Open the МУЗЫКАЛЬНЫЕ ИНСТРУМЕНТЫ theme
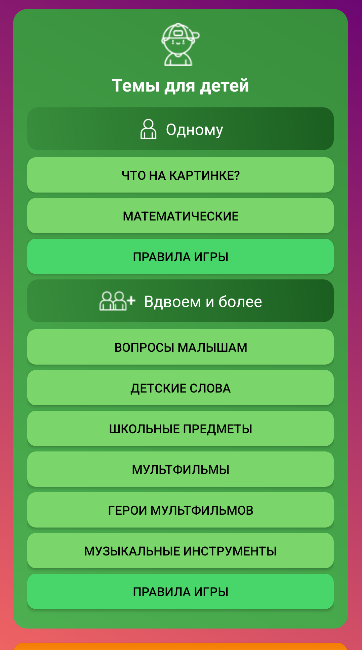The width and height of the screenshot is (362, 650). (180, 551)
